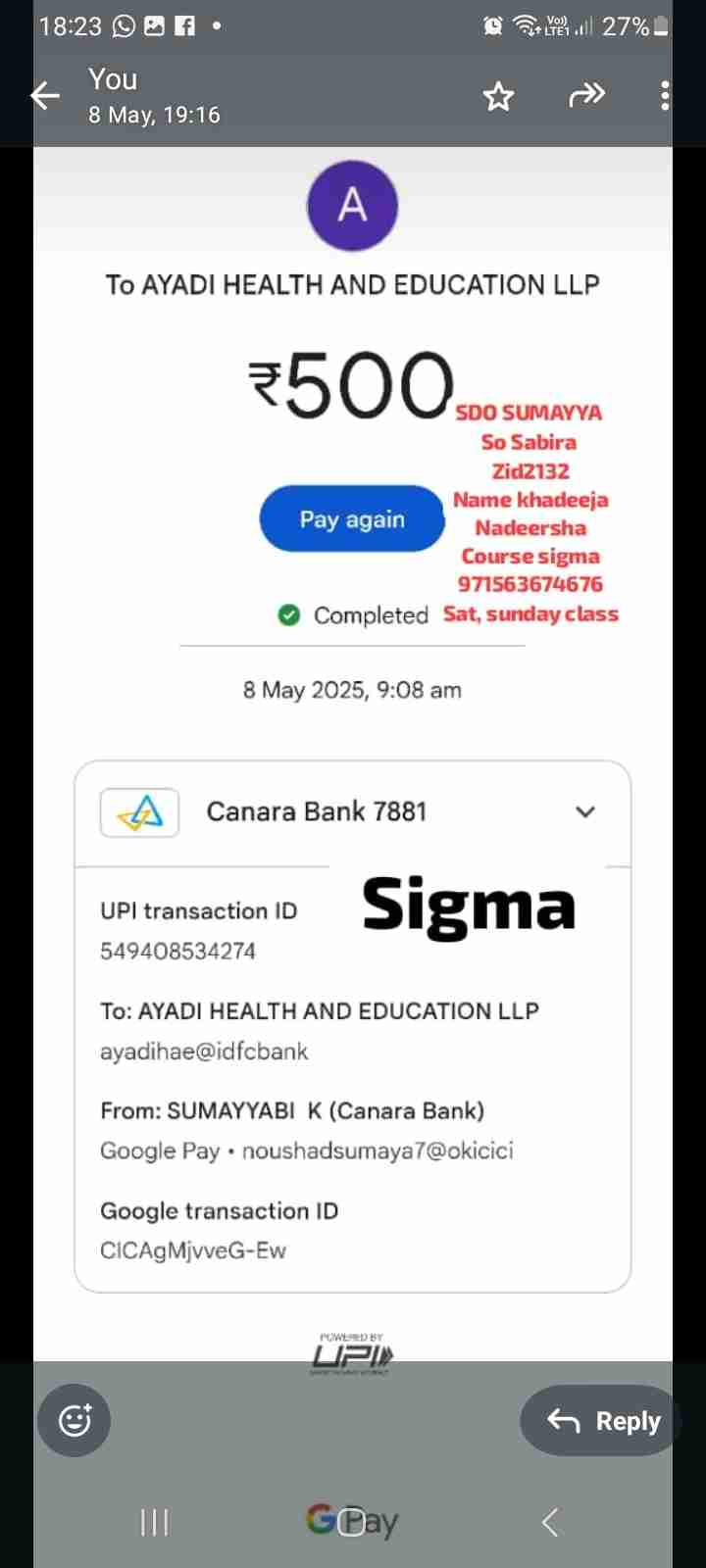Open the overflow menu
The image size is (706, 1568).
point(665,96)
